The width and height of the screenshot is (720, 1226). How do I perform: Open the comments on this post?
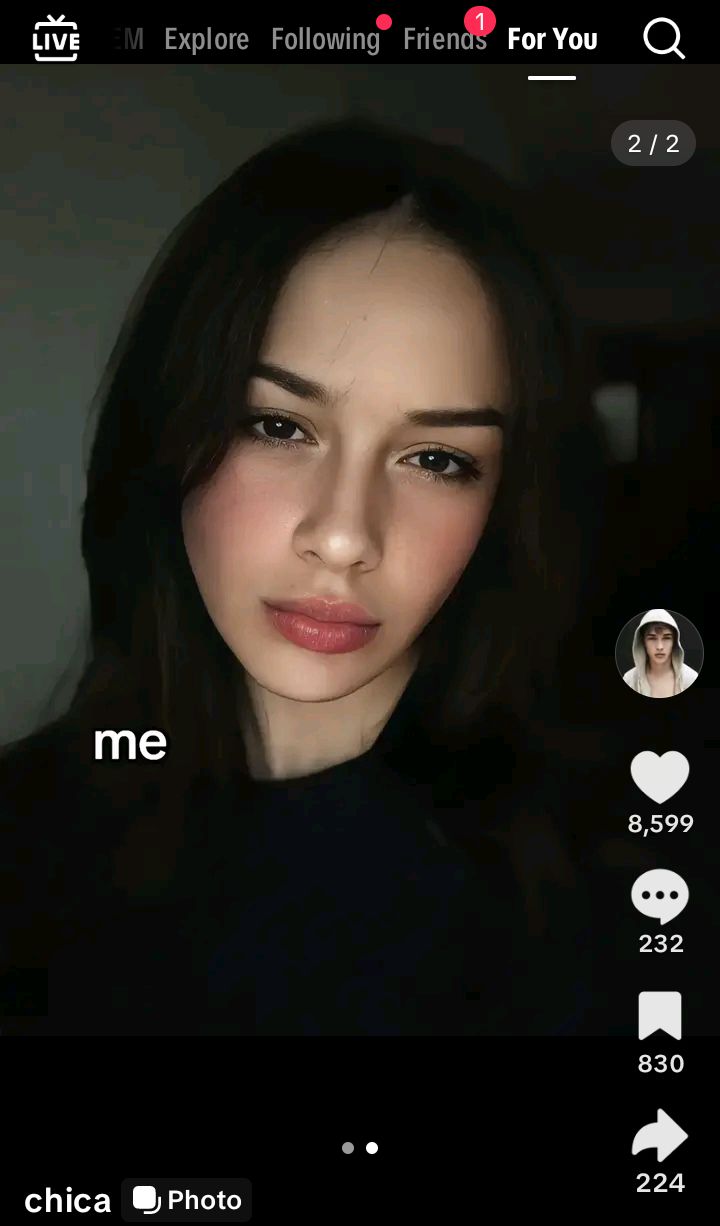(x=660, y=896)
